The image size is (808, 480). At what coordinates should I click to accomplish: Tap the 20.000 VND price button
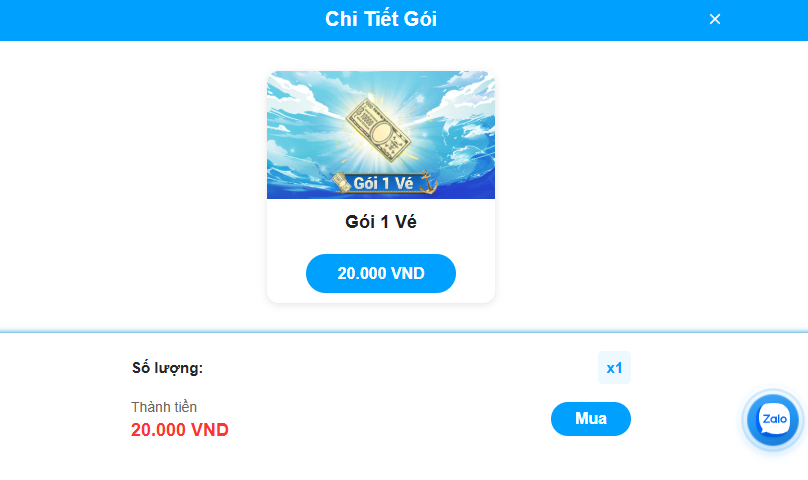pyautogui.click(x=381, y=273)
